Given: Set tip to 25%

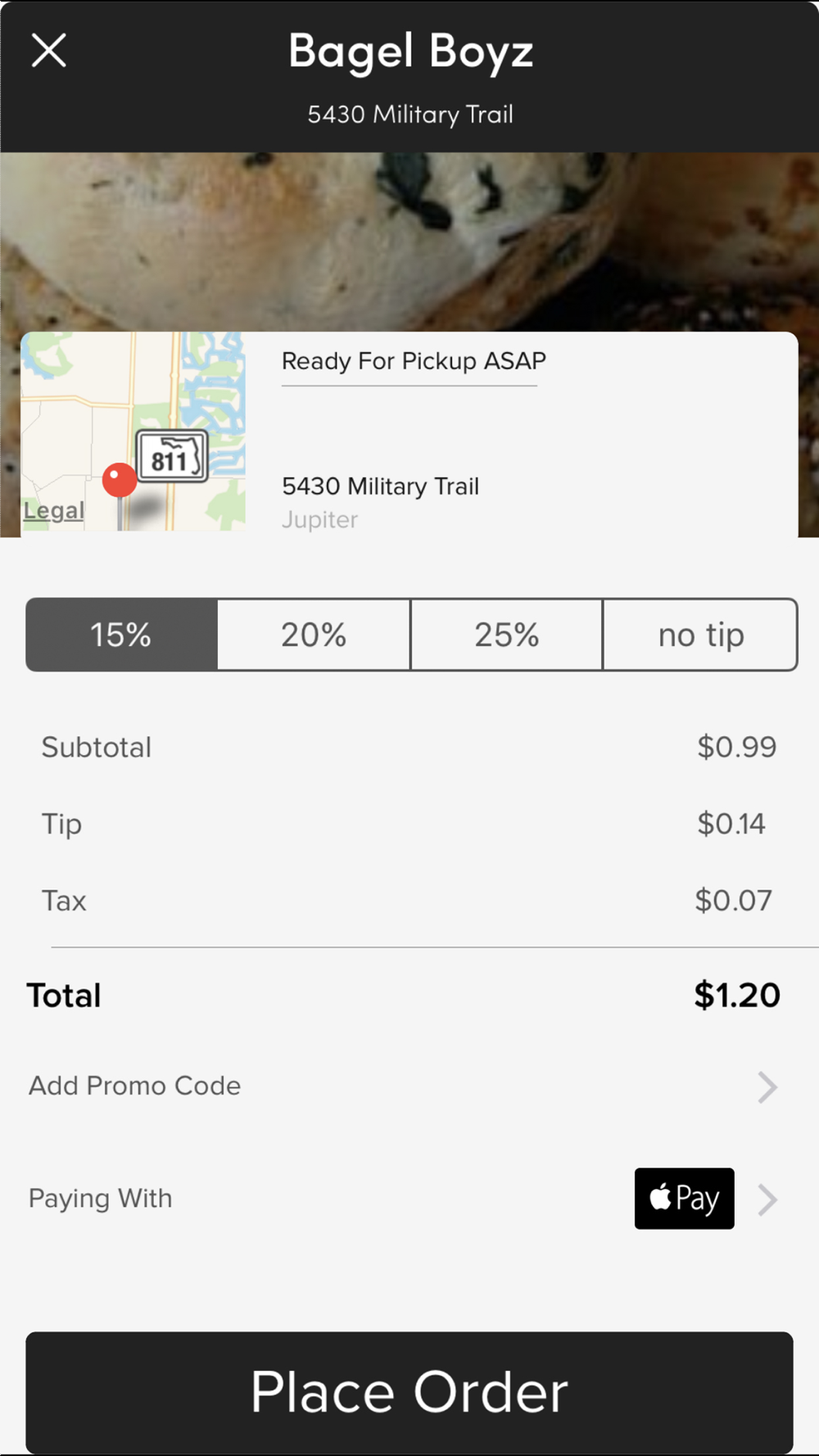Looking at the screenshot, I should click(506, 635).
